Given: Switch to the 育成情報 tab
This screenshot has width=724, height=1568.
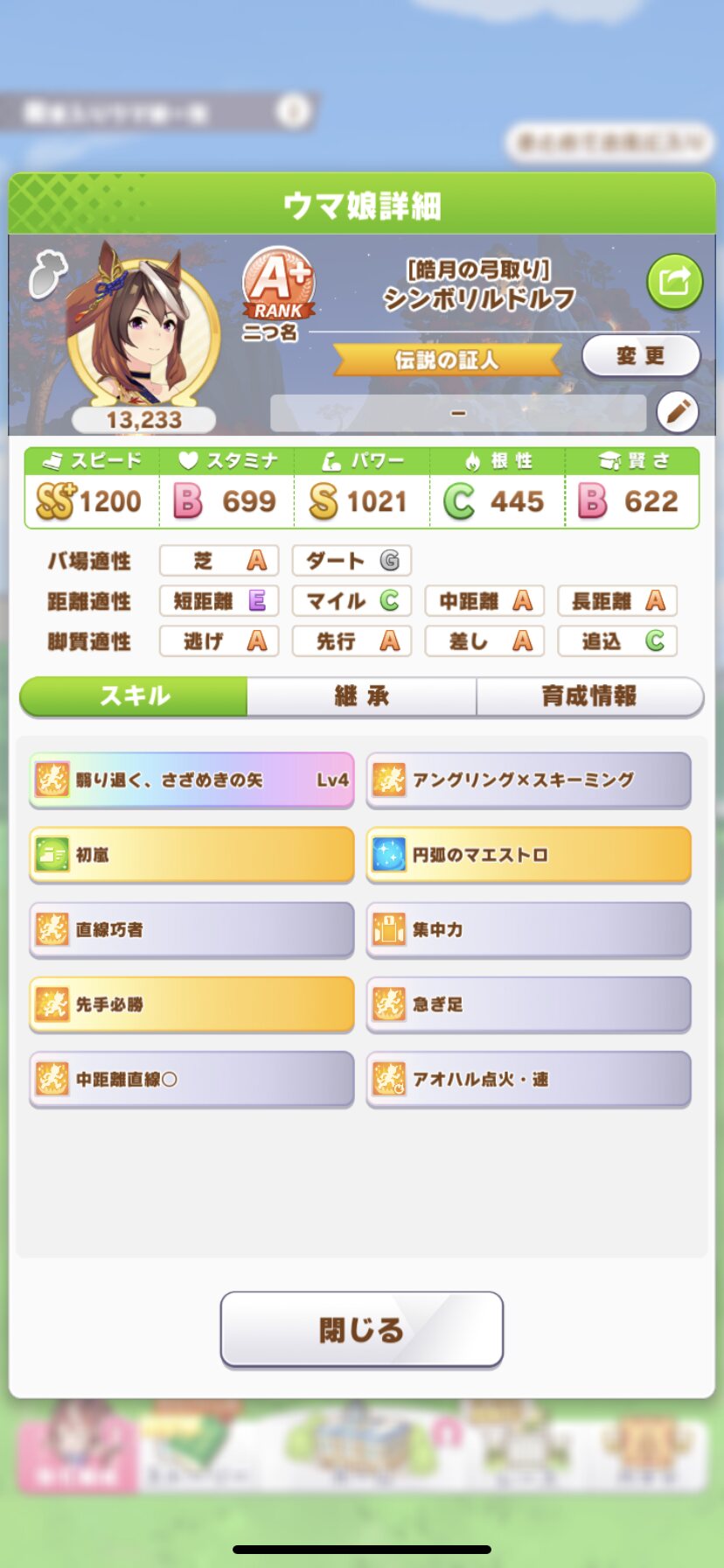Looking at the screenshot, I should coord(589,696).
